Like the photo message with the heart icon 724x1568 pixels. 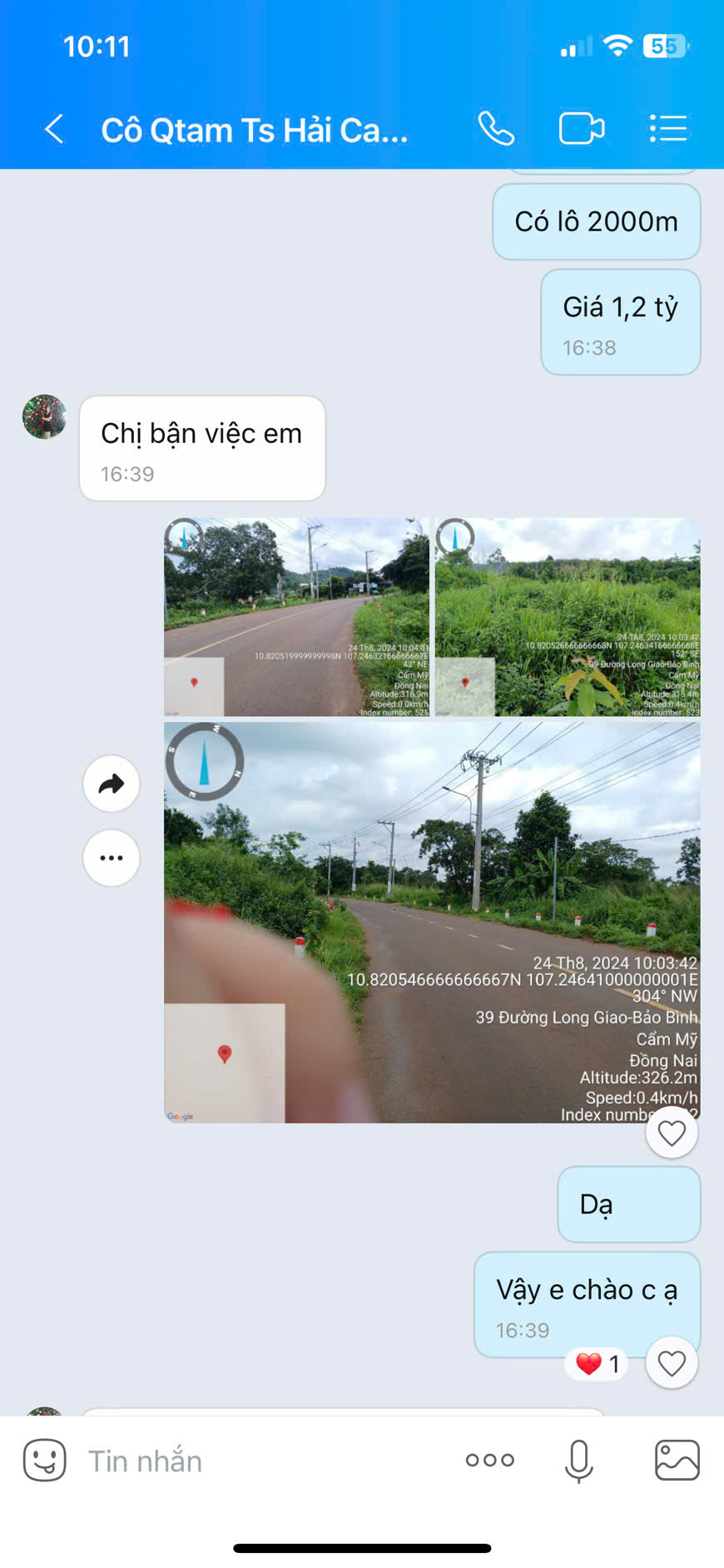672,1132
